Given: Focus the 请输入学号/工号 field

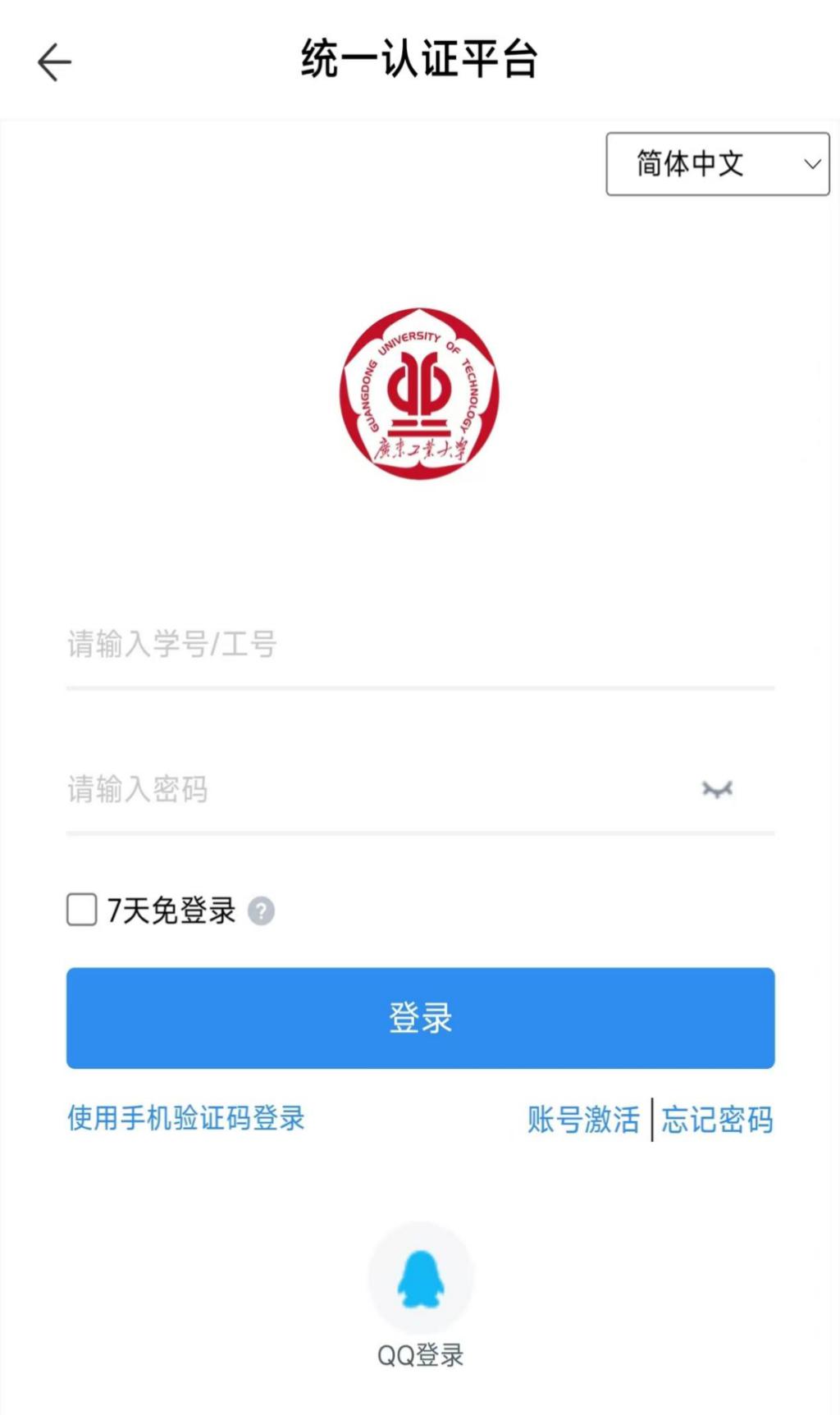Looking at the screenshot, I should pyautogui.click(x=418, y=645).
